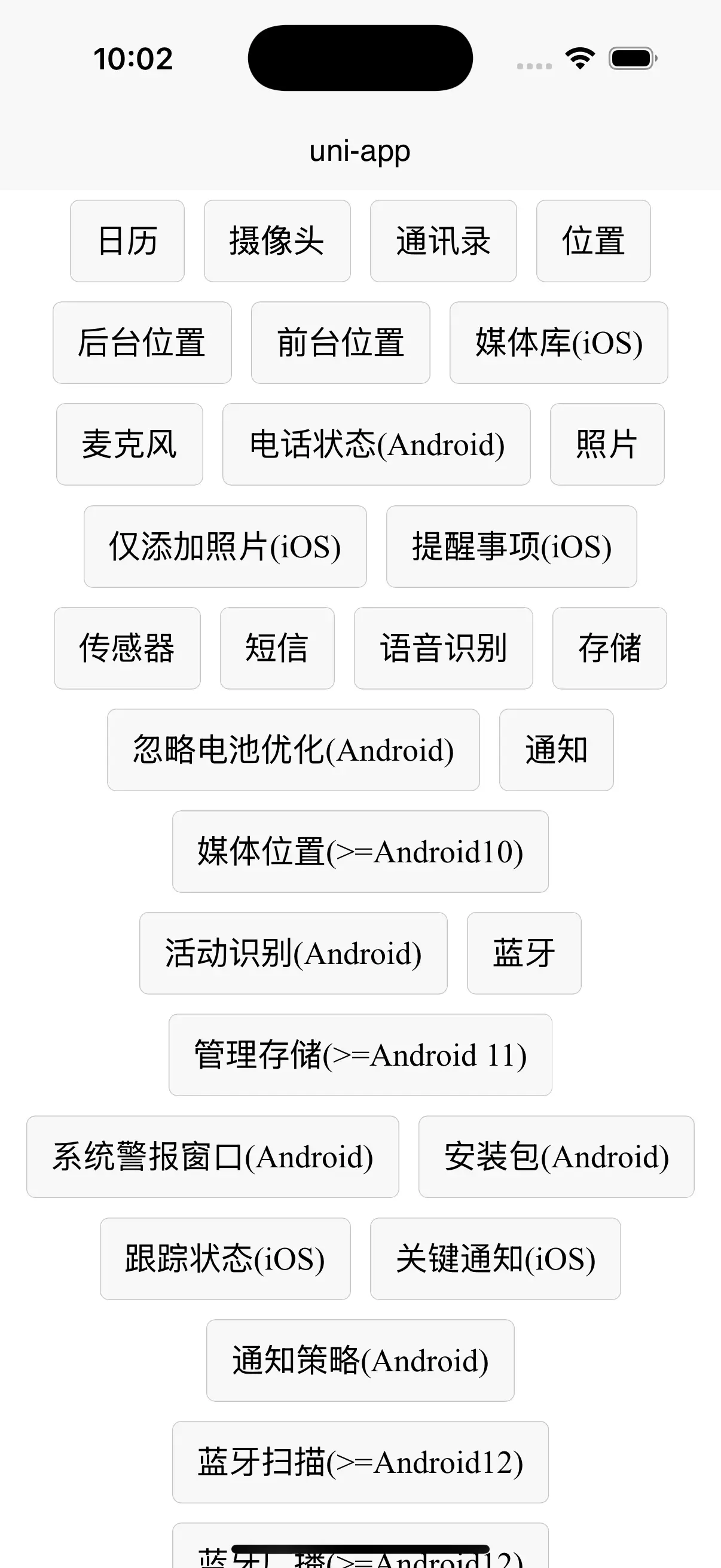Tap the 蓝牙 button
This screenshot has height=1568, width=721.
click(x=524, y=953)
